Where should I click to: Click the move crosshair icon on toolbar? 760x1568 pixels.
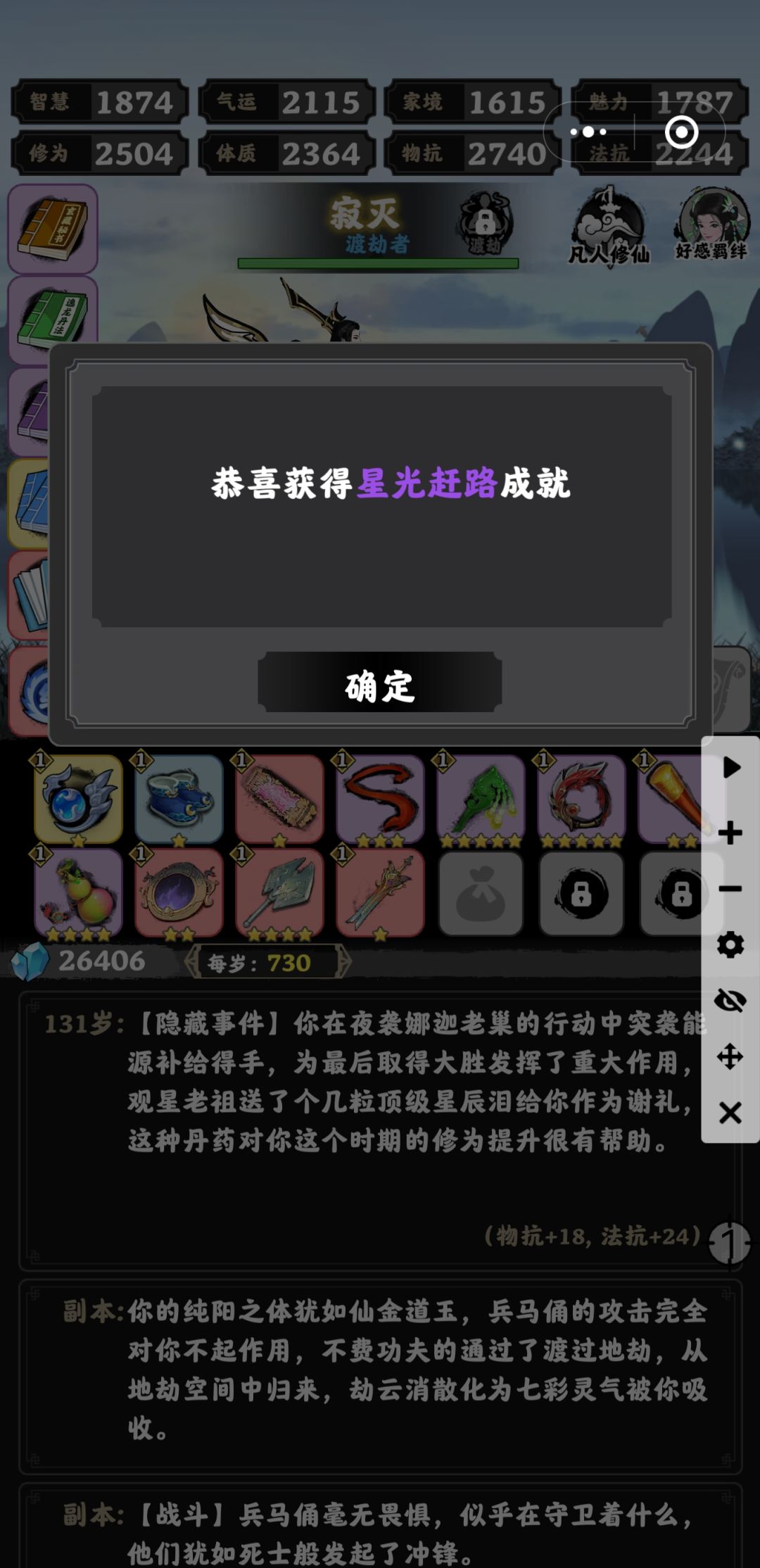730,1049
